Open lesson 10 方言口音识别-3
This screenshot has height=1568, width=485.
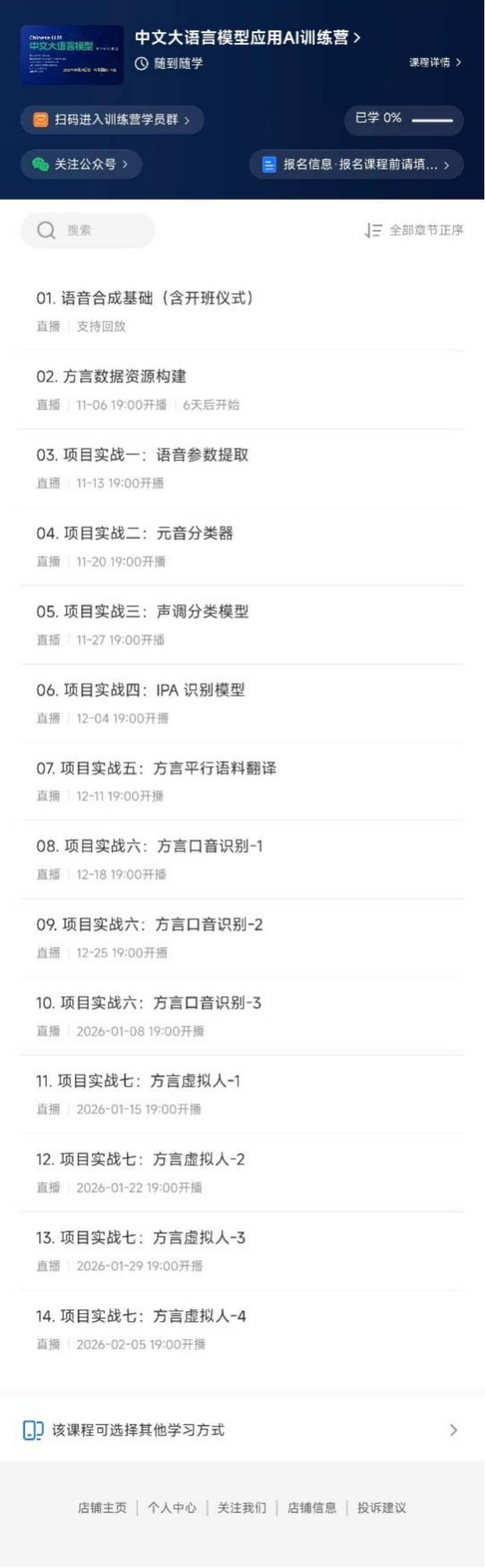[148, 1003]
